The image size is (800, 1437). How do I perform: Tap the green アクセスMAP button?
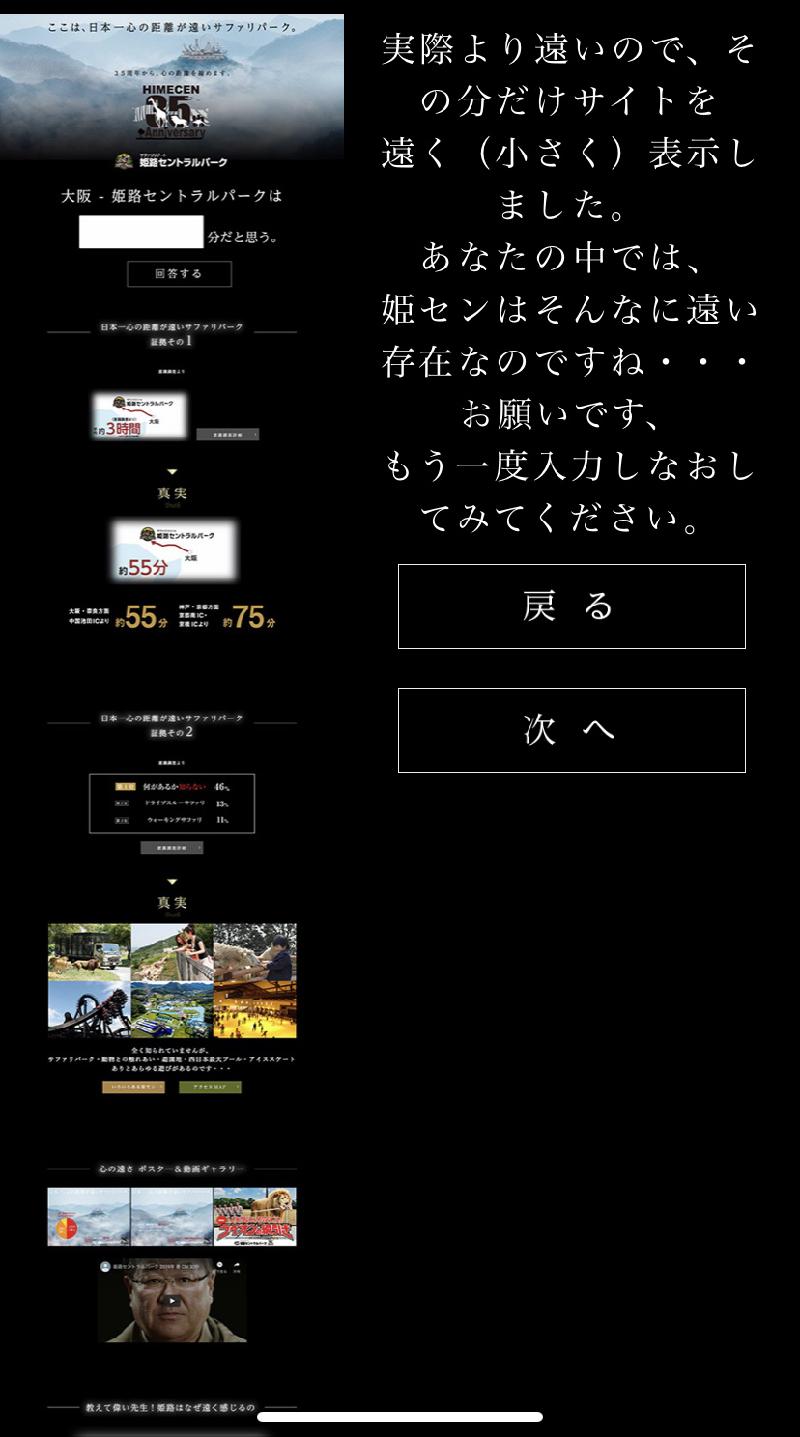point(210,1087)
